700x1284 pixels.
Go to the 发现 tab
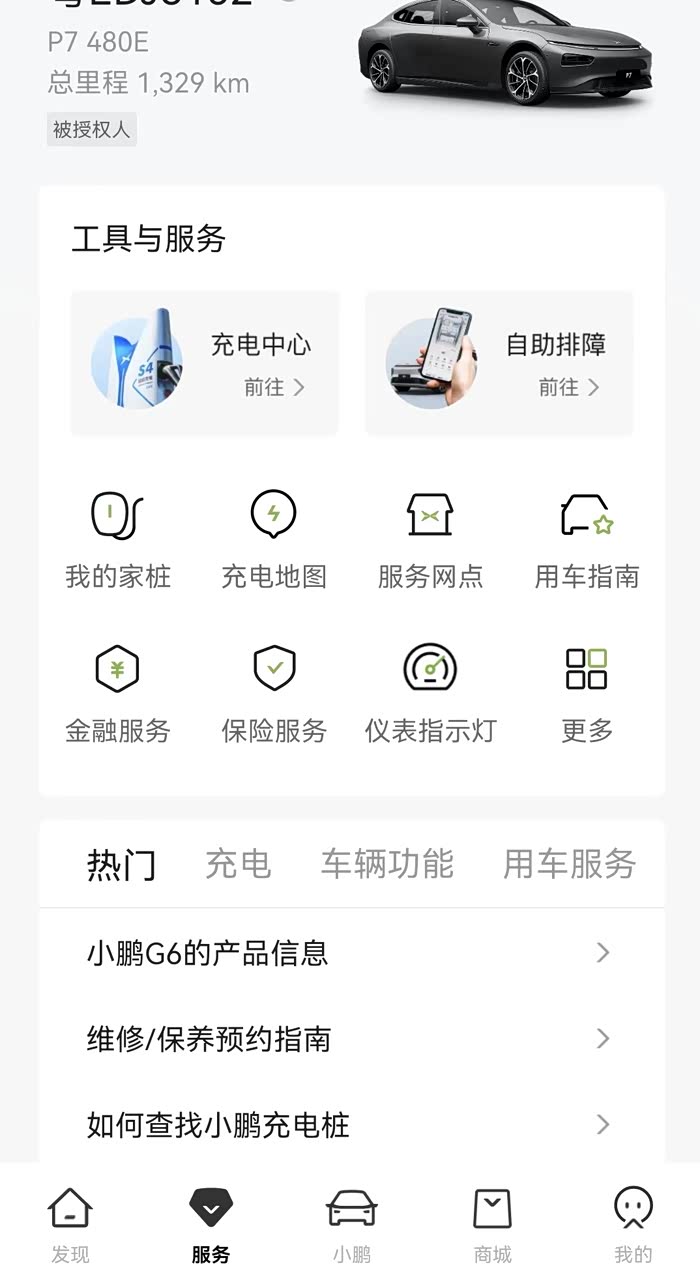tap(70, 1224)
